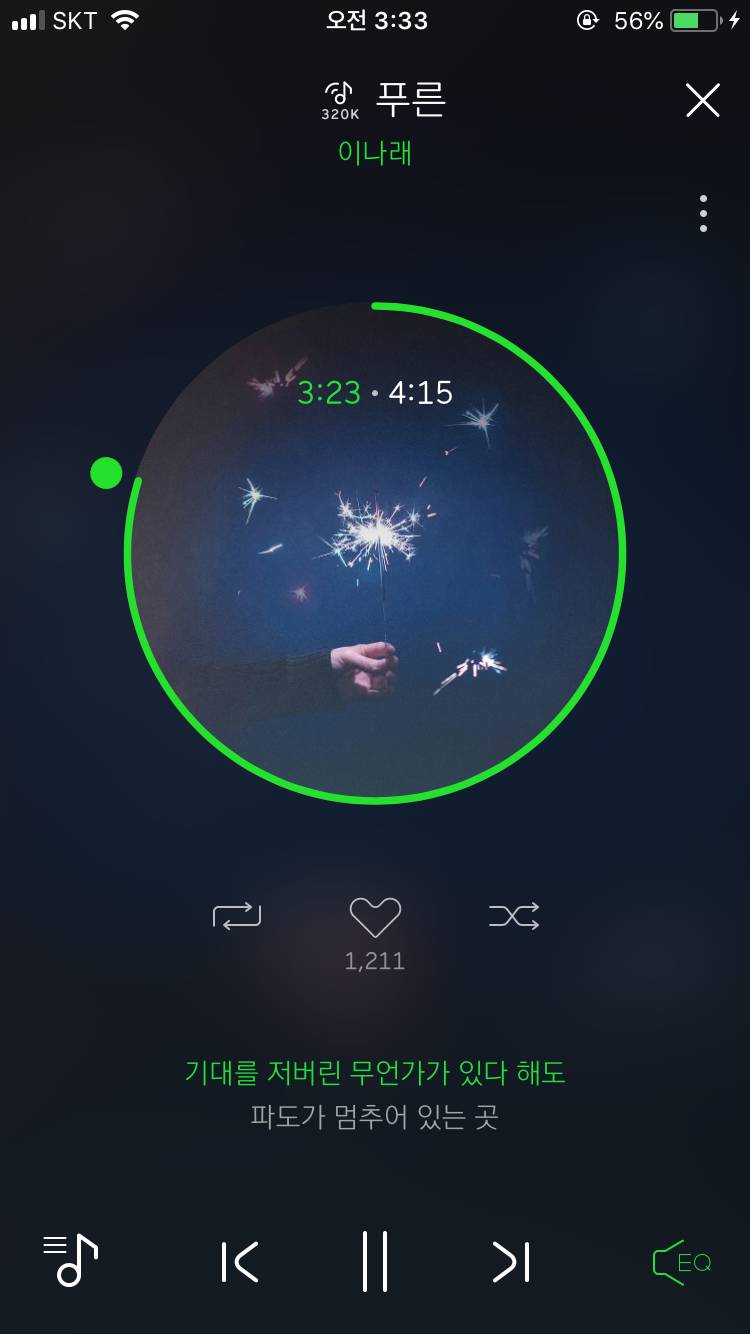Toggle shuffle playback
Viewport: 750px width, 1334px height.
pyautogui.click(x=514, y=916)
